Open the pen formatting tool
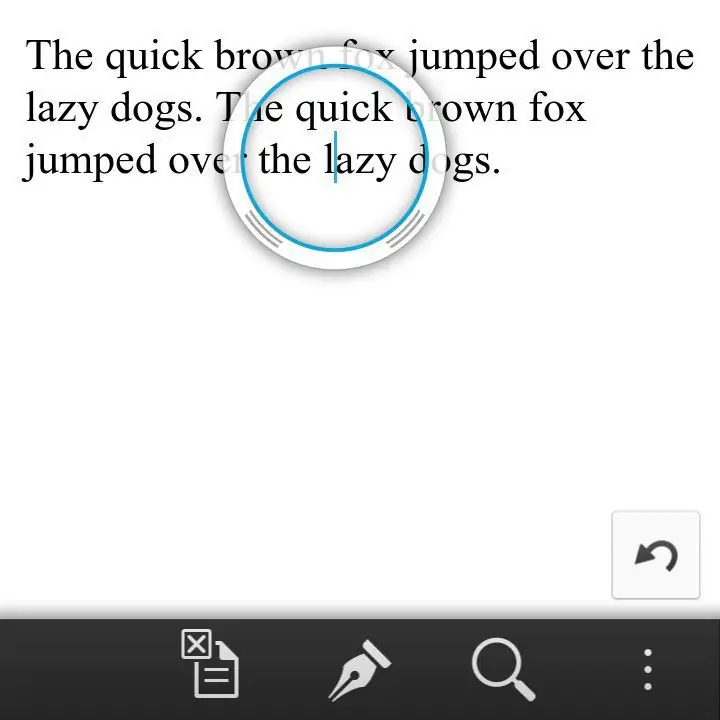Image resolution: width=720 pixels, height=720 pixels. pyautogui.click(x=359, y=668)
